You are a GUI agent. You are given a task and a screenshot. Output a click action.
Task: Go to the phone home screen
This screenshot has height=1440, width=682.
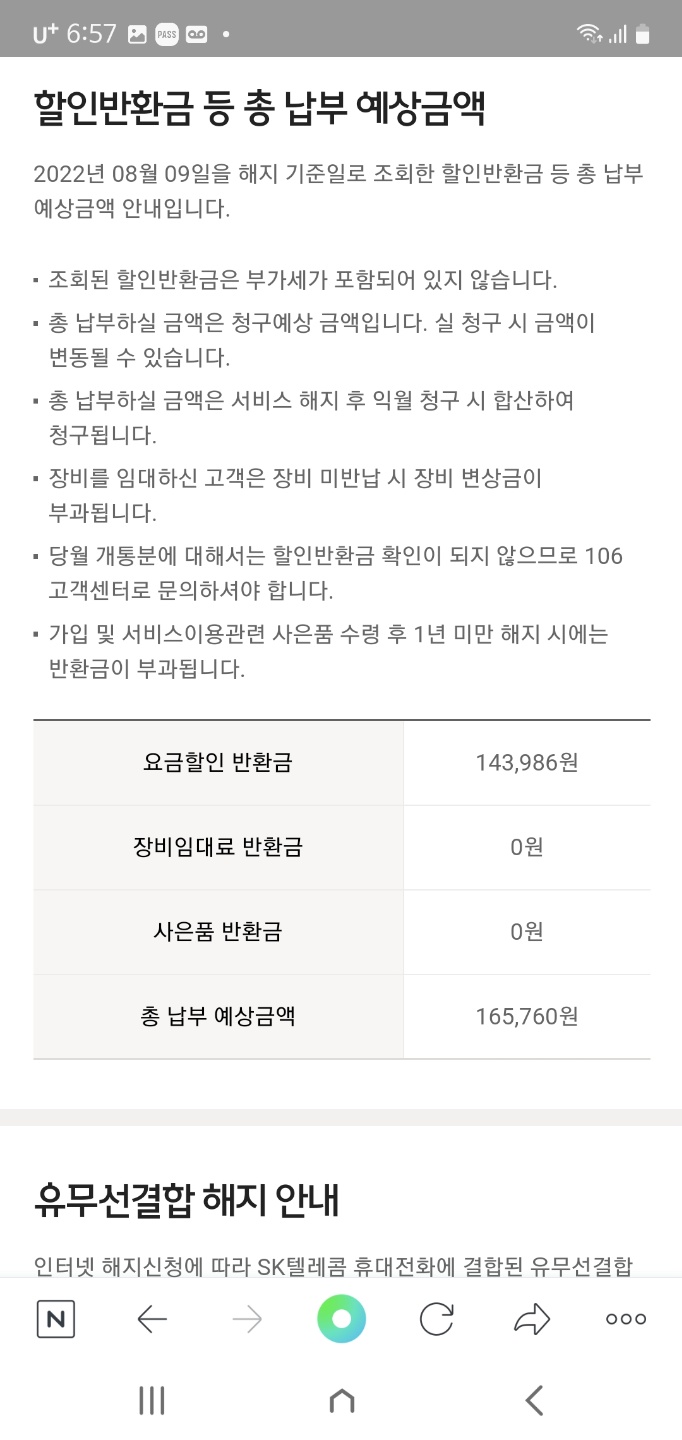coord(342,1401)
